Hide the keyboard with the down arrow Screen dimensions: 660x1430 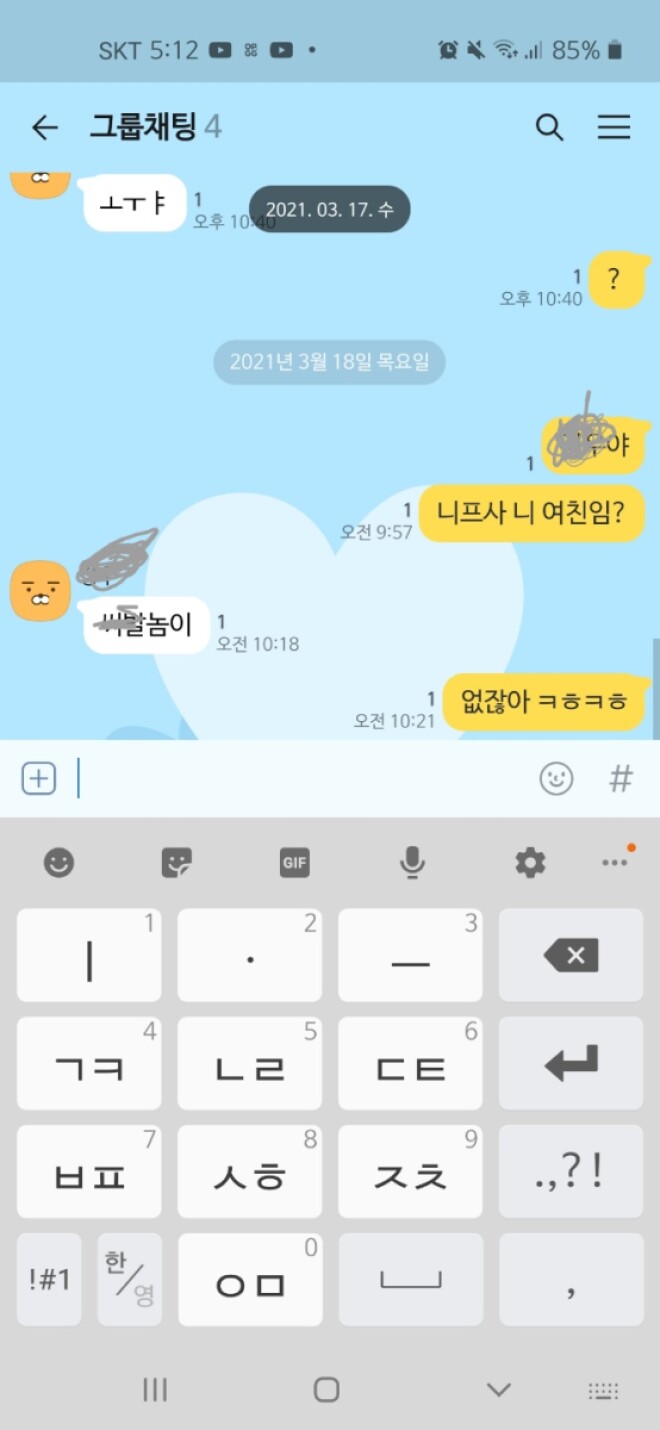pyautogui.click(x=498, y=1389)
